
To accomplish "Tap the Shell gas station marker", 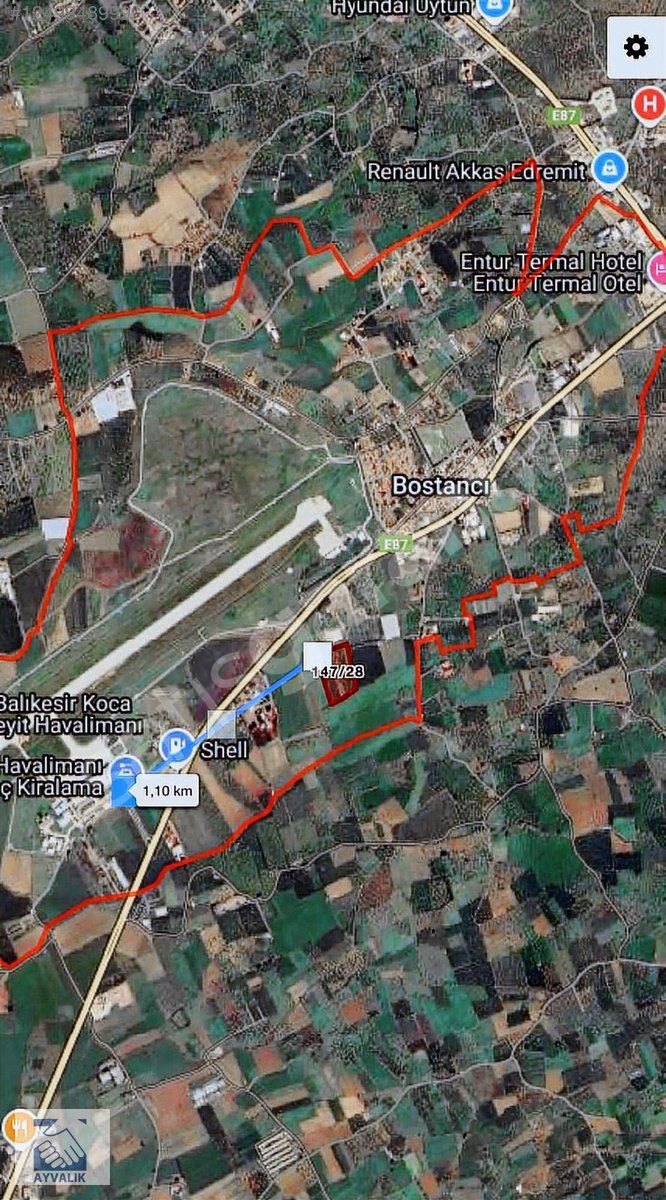I will pos(178,745).
